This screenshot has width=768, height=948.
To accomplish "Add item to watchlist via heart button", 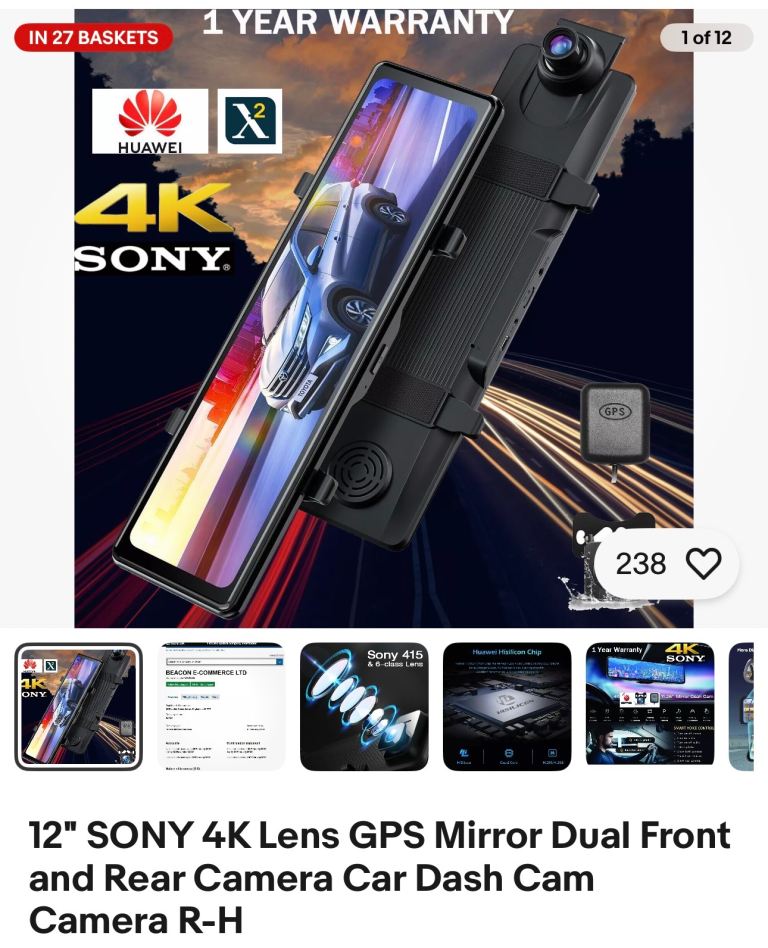I will [x=703, y=564].
